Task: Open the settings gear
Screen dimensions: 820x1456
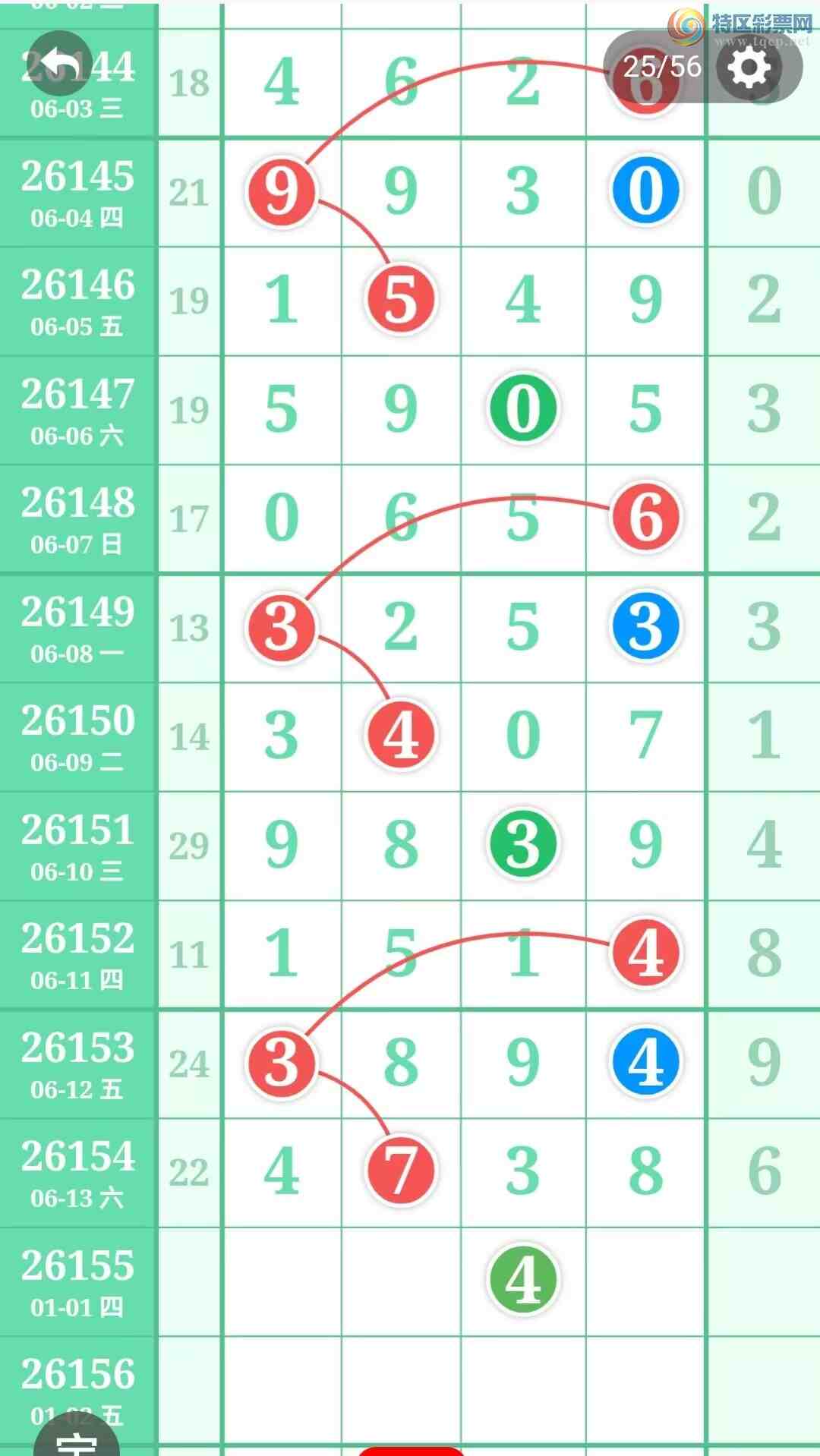Action: [749, 68]
